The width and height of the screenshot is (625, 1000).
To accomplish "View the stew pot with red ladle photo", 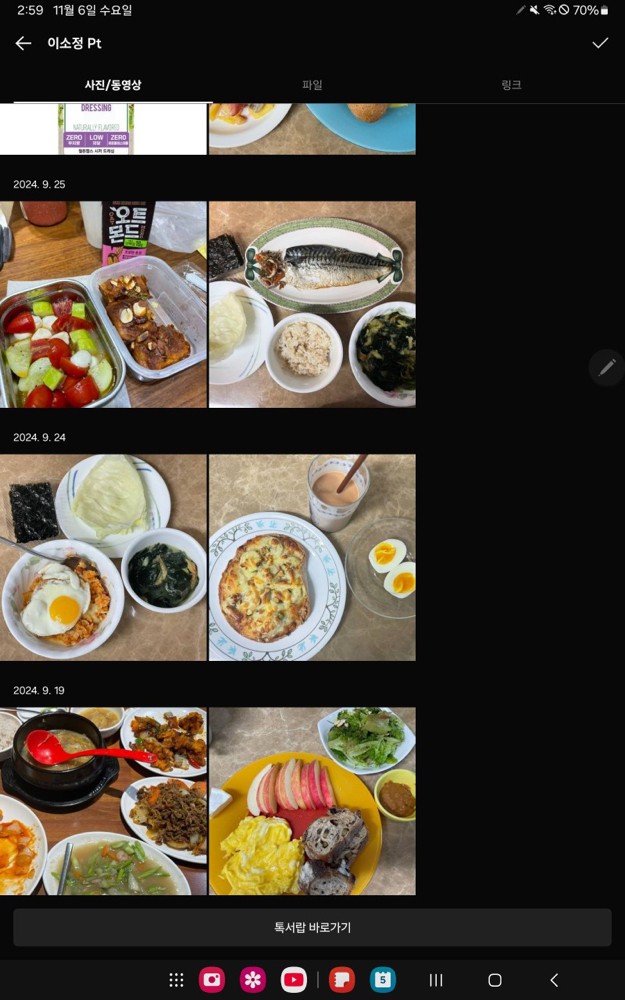I will tap(103, 801).
